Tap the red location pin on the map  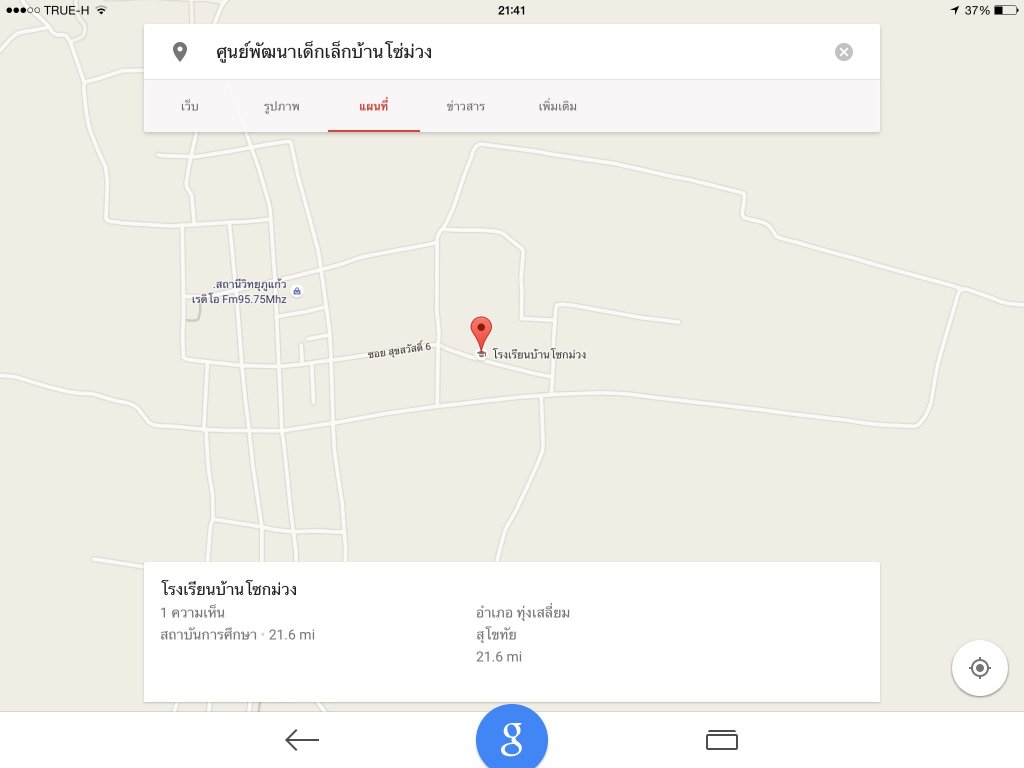point(482,333)
